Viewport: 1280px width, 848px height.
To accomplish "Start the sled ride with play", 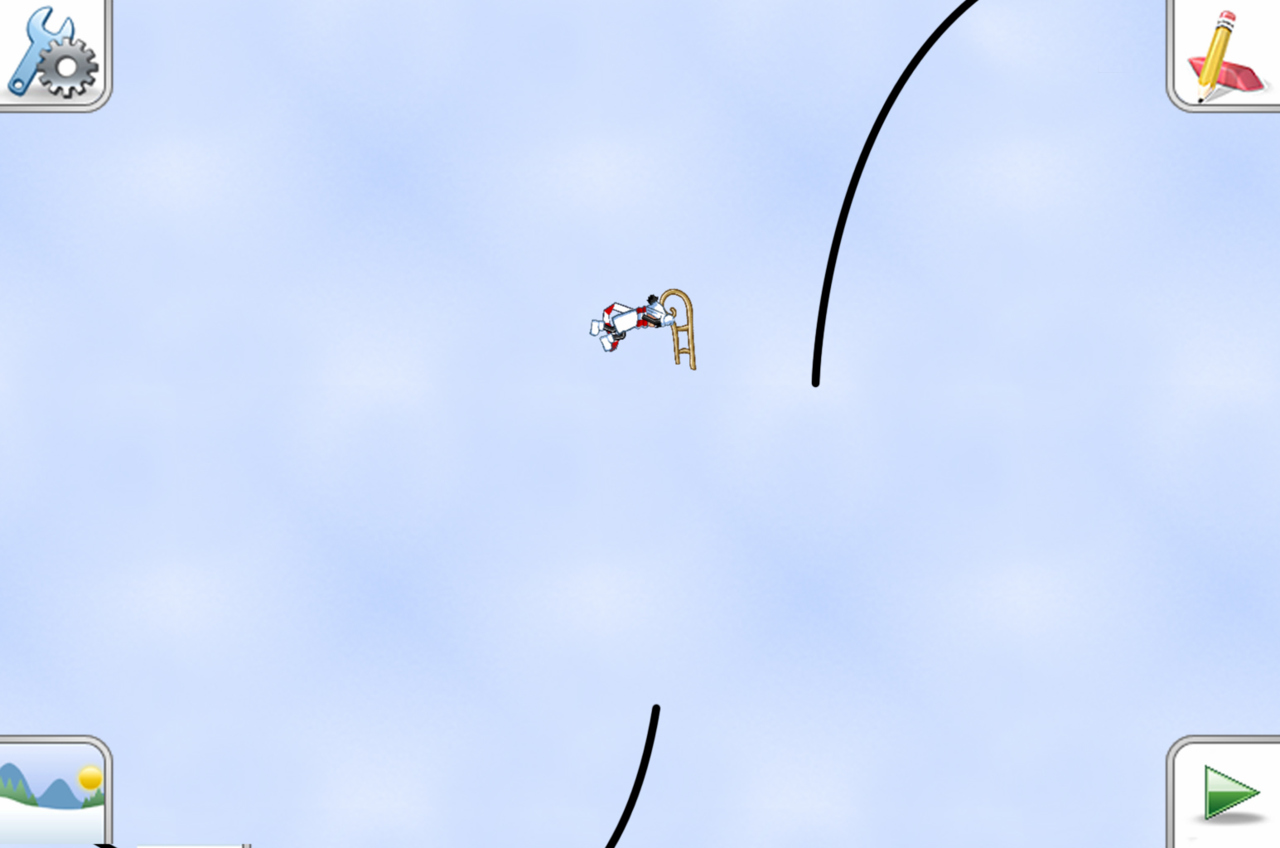I will coord(1228,793).
